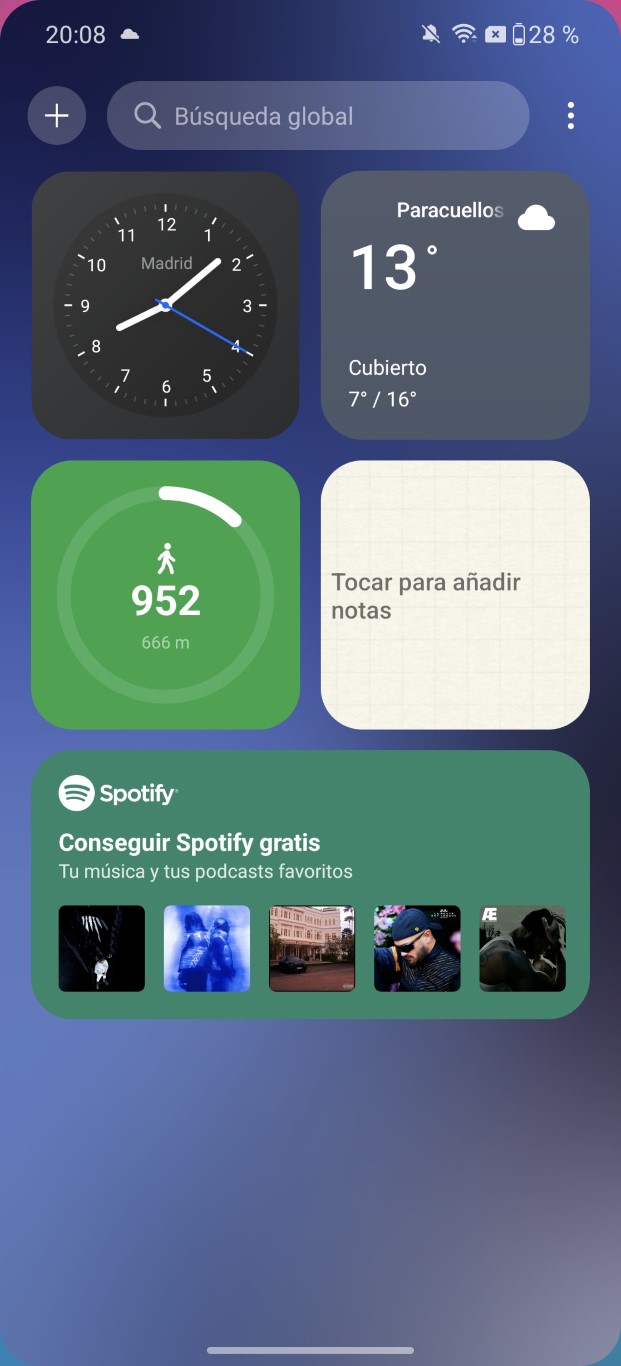Play the blue album cover in Spotify
The image size is (621, 1366).
[x=207, y=948]
